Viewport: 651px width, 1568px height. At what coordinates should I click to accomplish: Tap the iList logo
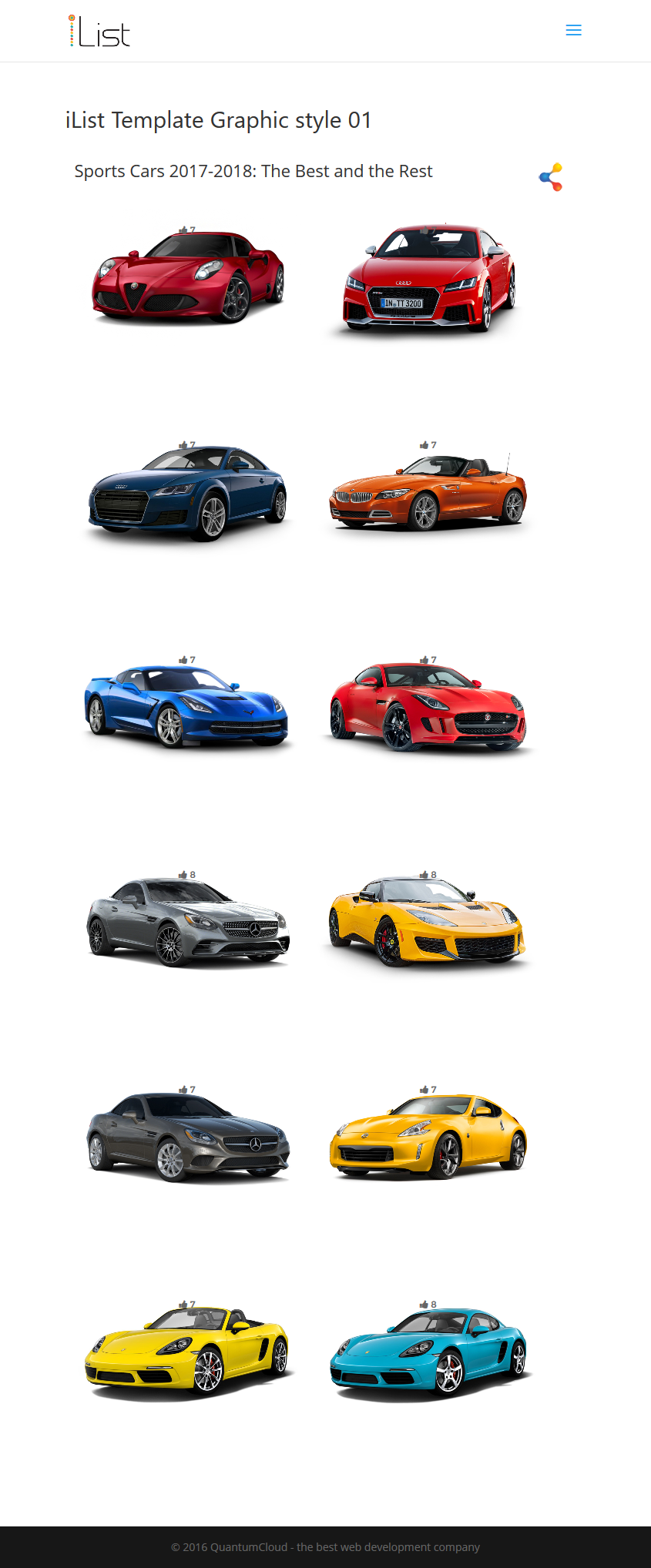[x=99, y=32]
